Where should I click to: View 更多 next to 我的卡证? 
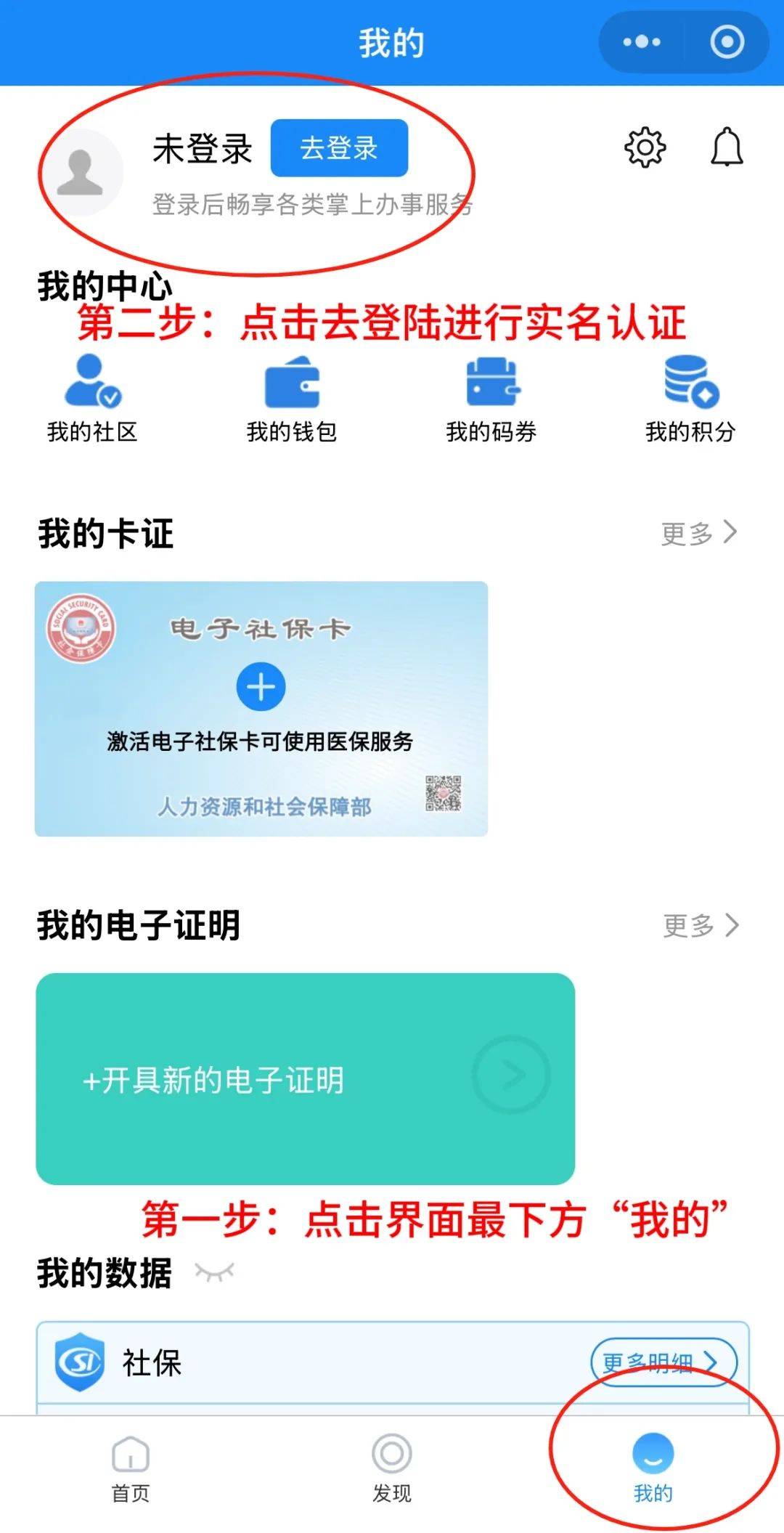tap(699, 533)
